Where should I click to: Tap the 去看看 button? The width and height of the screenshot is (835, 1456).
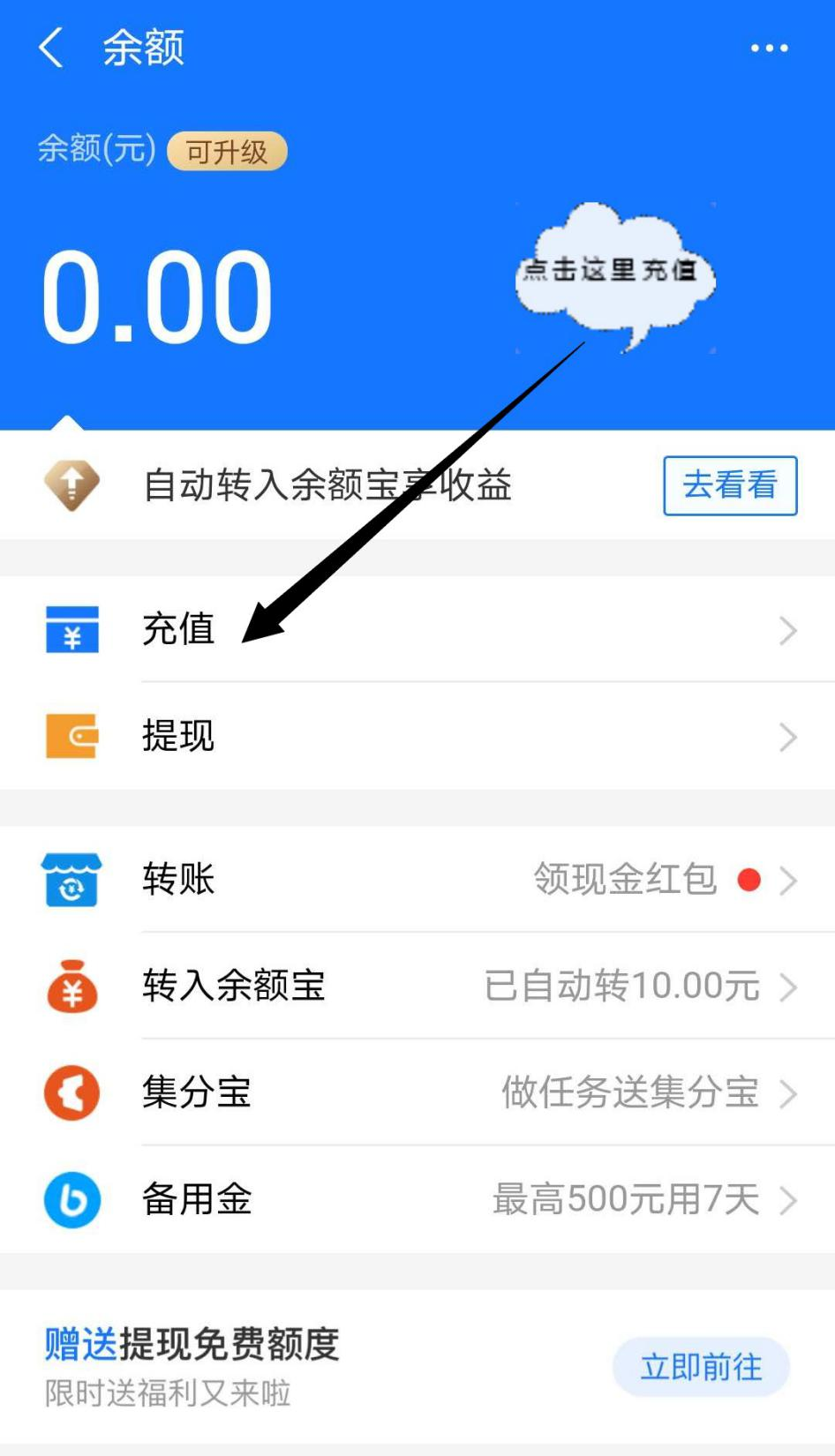(730, 485)
